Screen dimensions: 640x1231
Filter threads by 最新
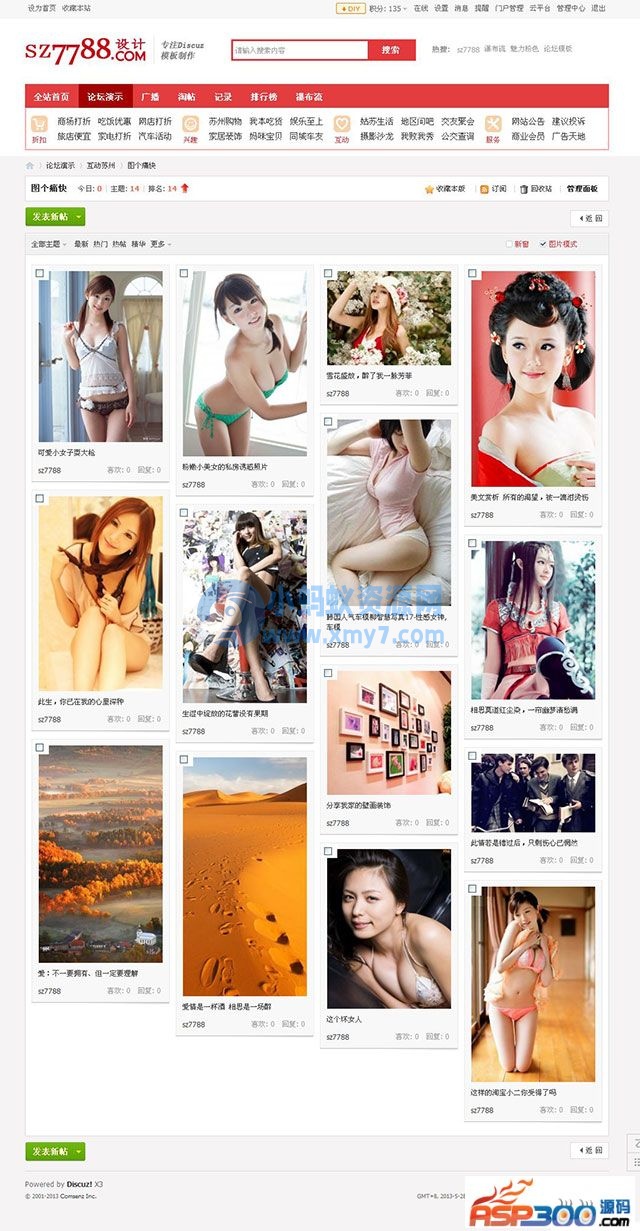(81, 244)
